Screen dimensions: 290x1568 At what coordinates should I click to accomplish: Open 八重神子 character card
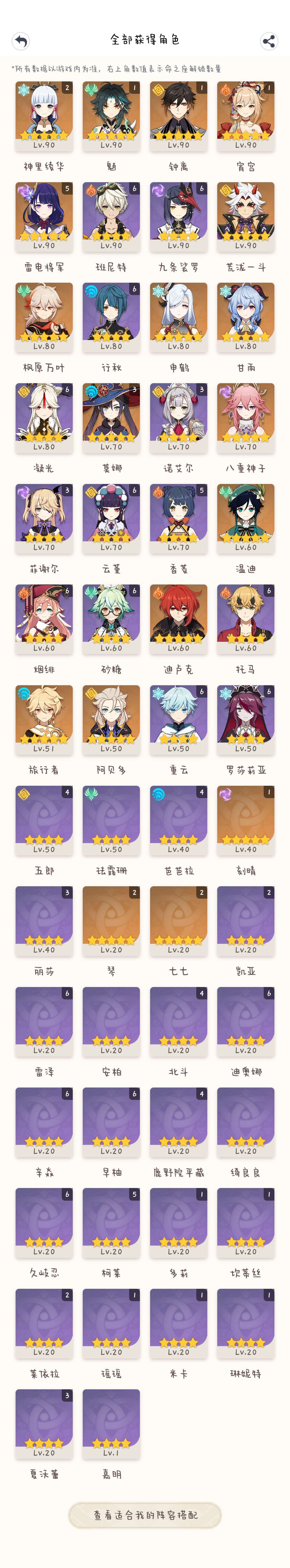246,417
